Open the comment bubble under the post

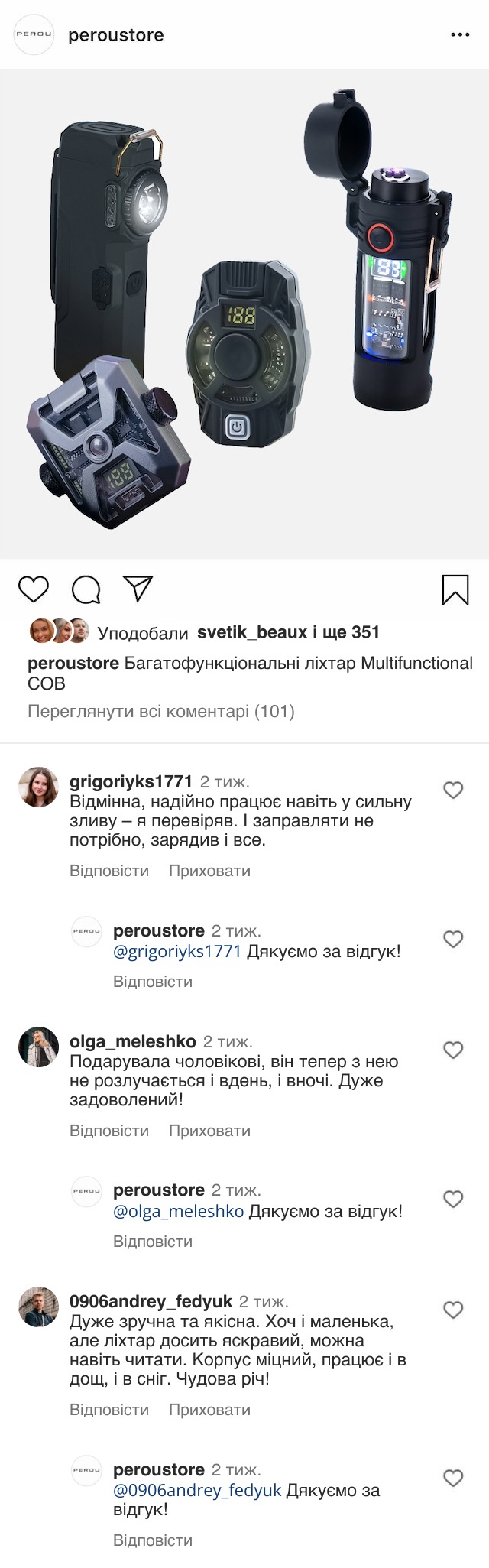pos(86,589)
